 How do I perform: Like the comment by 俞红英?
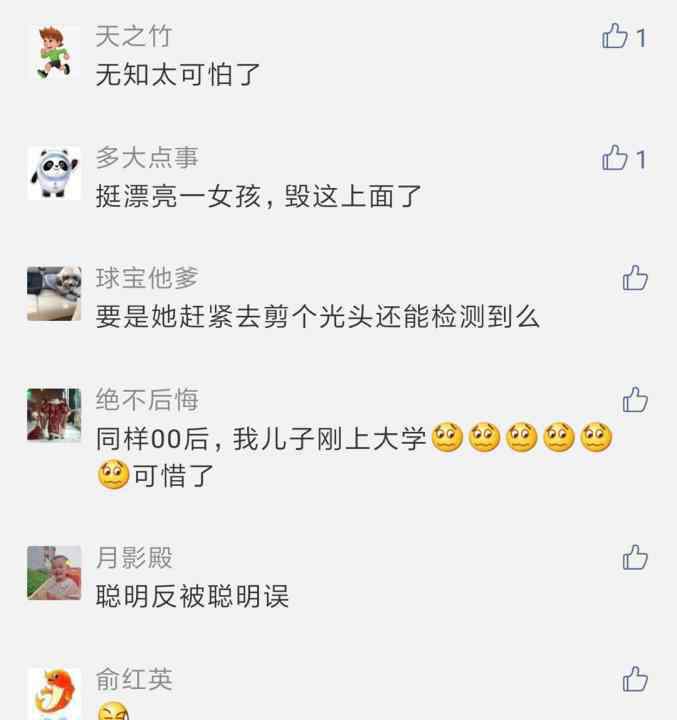coord(635,680)
